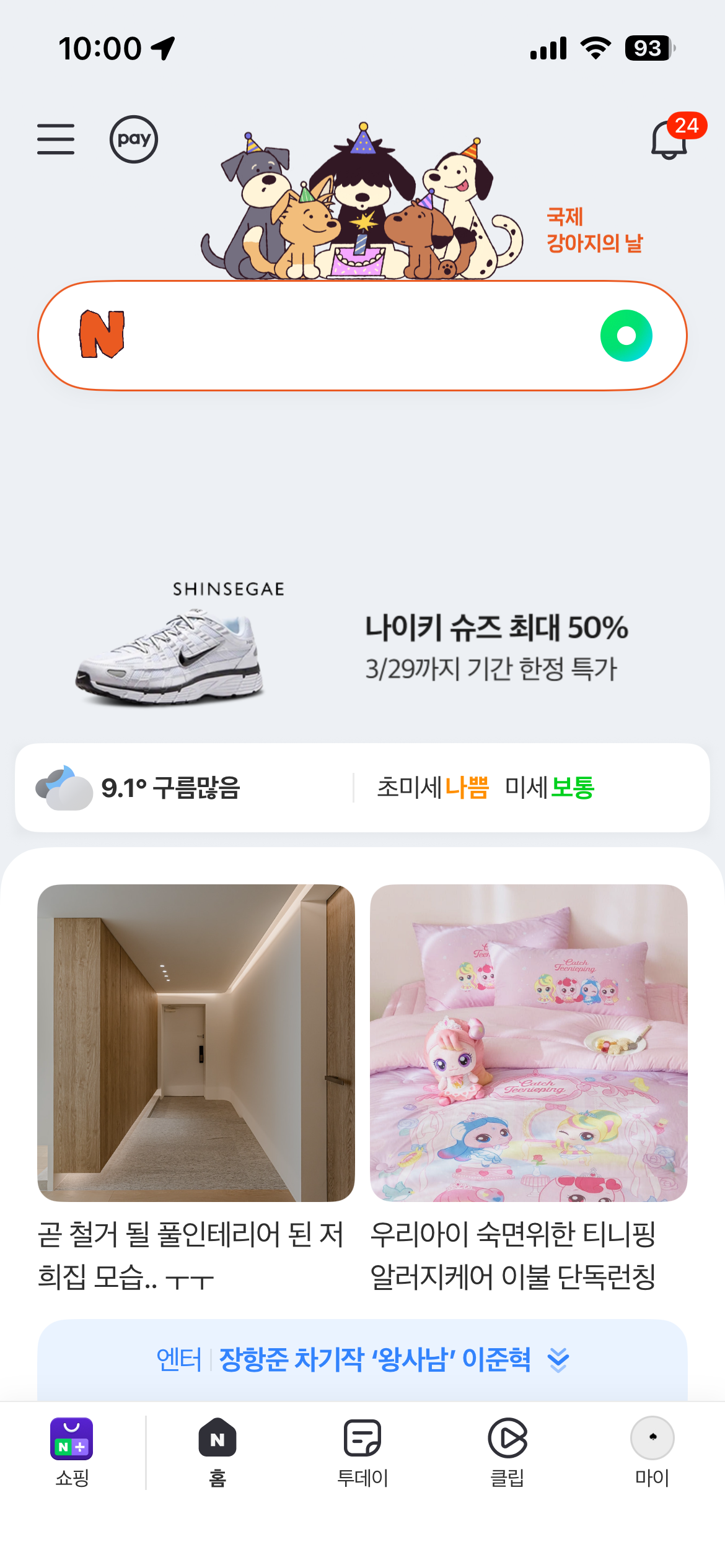The width and height of the screenshot is (725, 1568).
Task: Open the green voice search button
Action: coord(626,336)
